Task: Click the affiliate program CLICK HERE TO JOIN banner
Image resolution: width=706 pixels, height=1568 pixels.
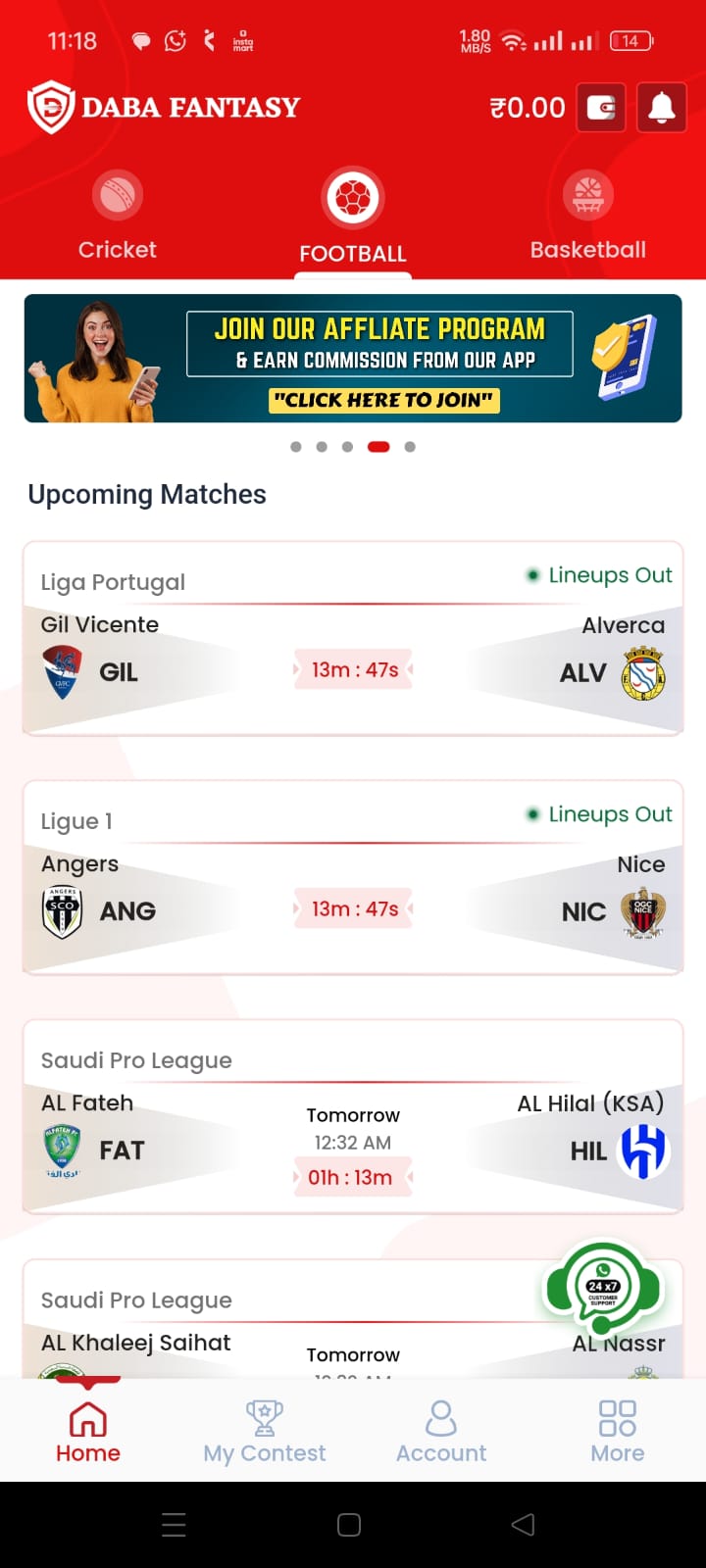Action: pos(383,400)
